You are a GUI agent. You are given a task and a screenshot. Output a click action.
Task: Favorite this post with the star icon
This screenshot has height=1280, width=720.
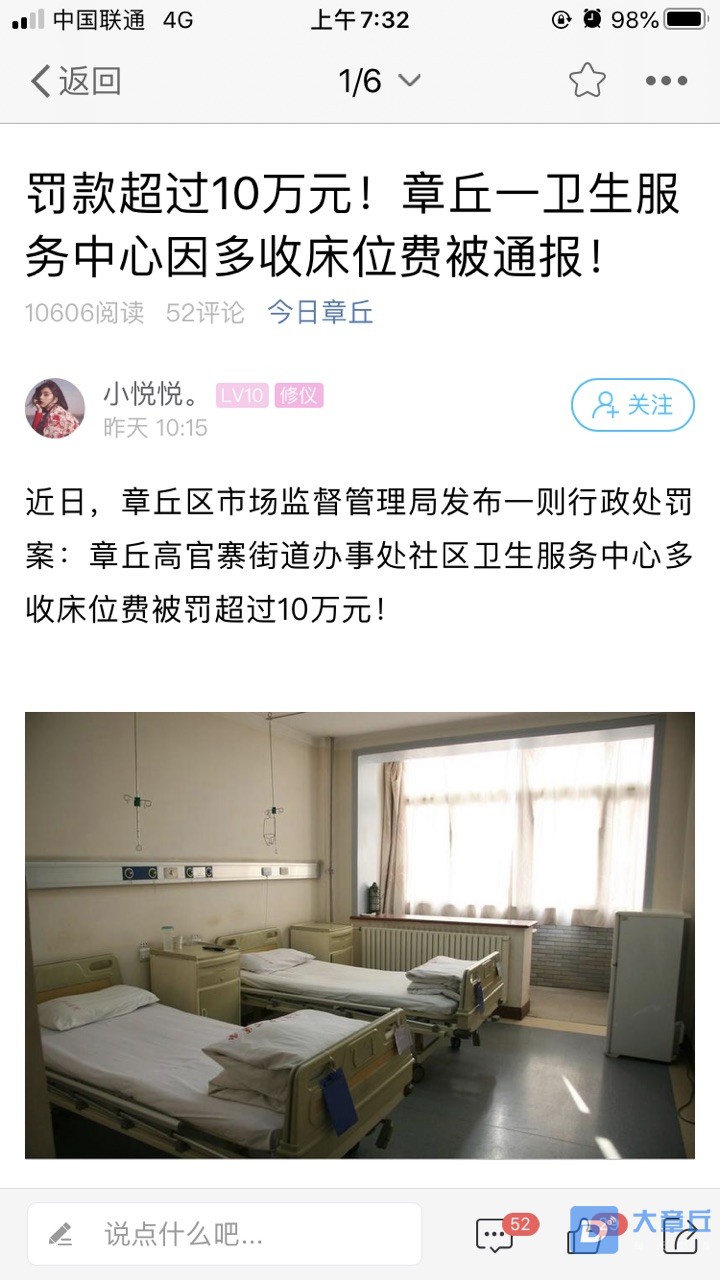pos(587,81)
